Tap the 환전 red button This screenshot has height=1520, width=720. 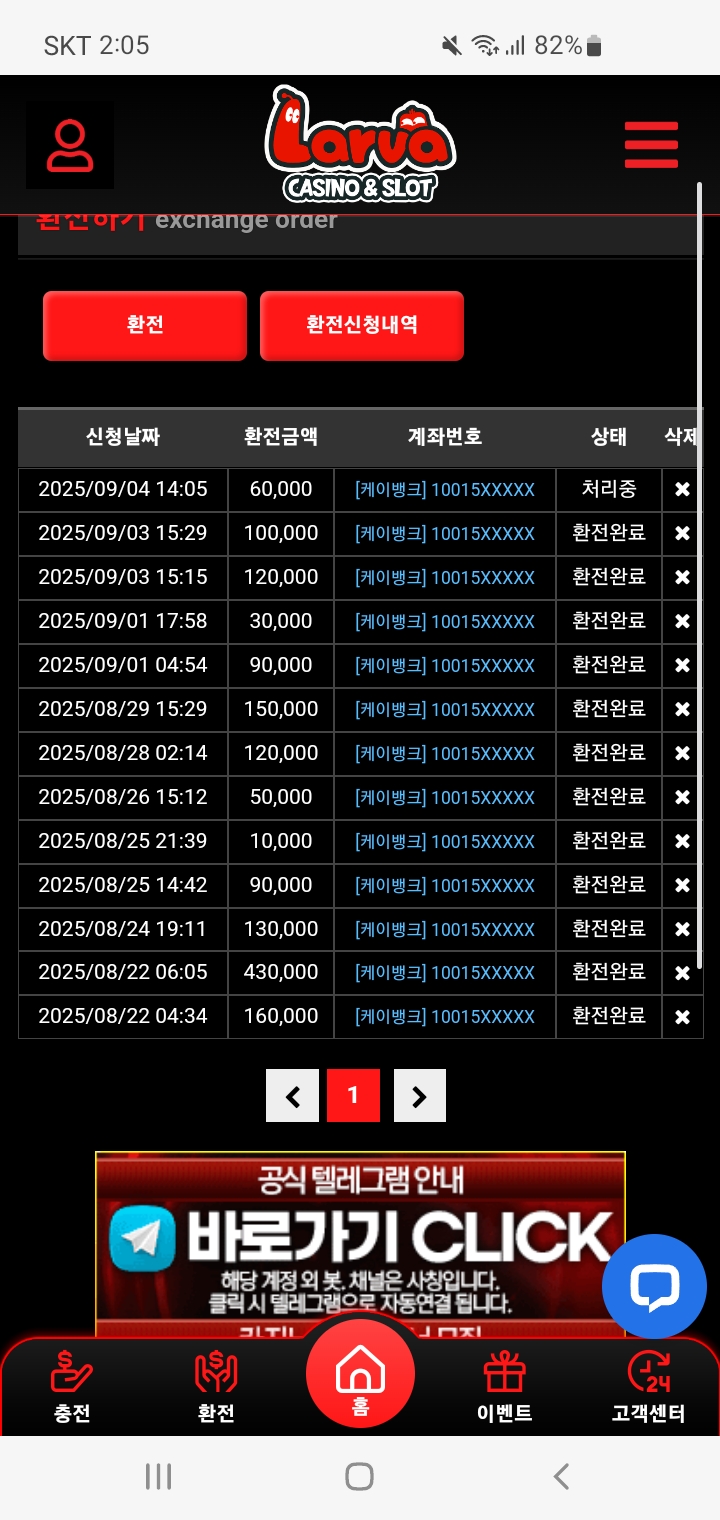(145, 325)
